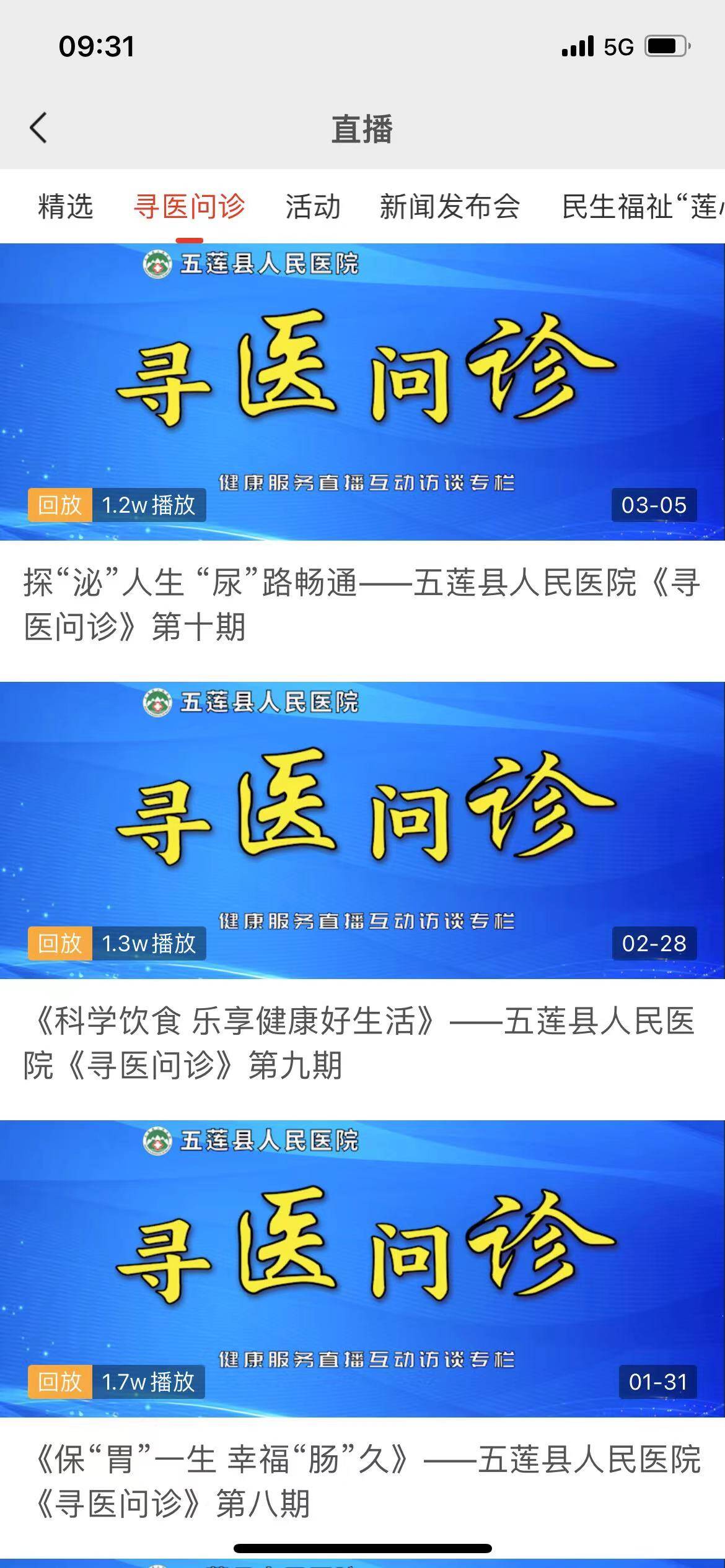The image size is (725, 1568).
Task: Open the 新闻发布会 tab
Action: (449, 206)
